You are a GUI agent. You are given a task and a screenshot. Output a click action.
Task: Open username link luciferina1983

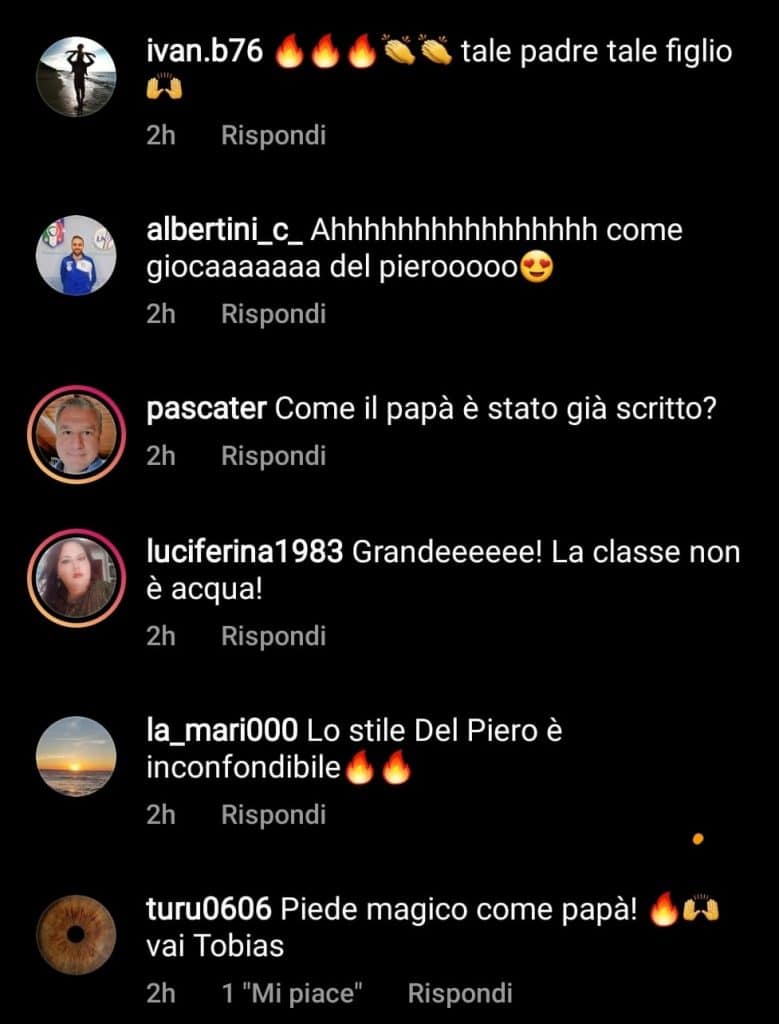245,552
